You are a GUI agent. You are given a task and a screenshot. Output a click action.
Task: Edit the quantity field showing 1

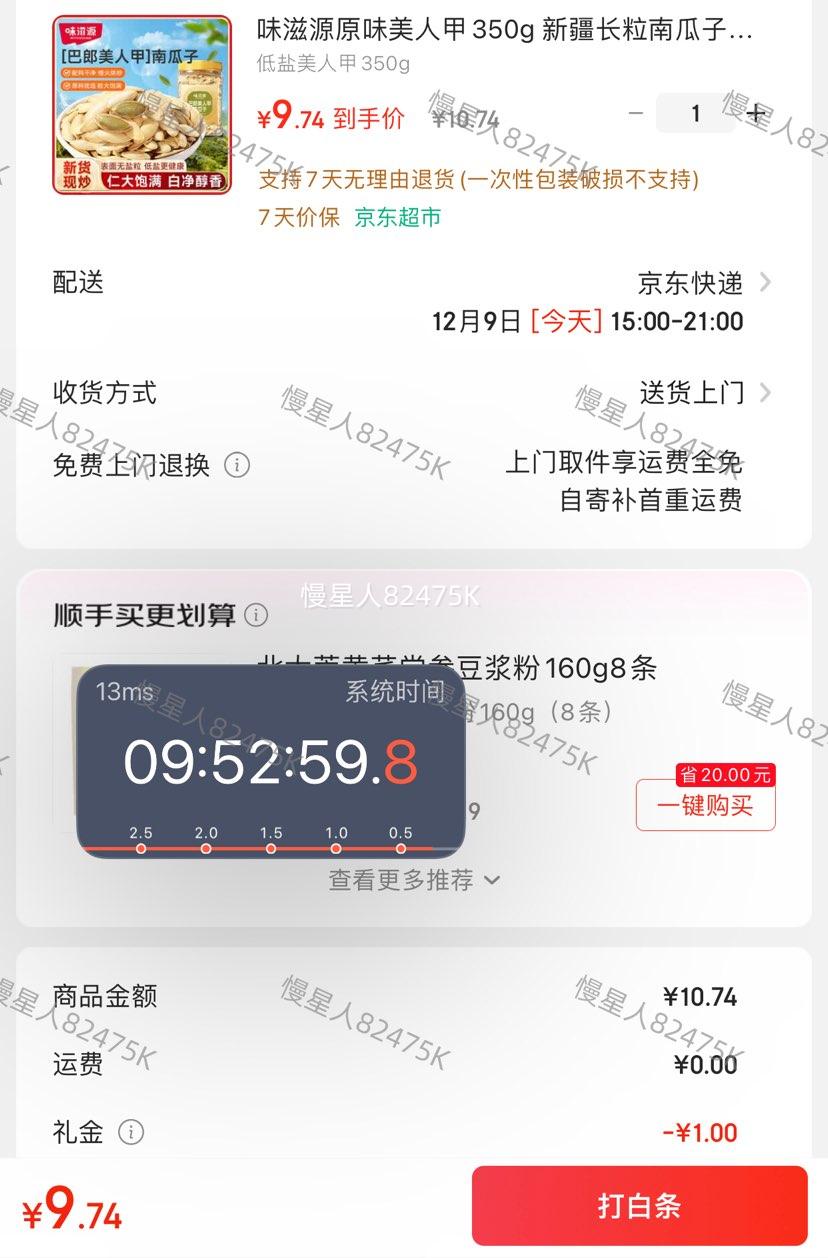[696, 114]
